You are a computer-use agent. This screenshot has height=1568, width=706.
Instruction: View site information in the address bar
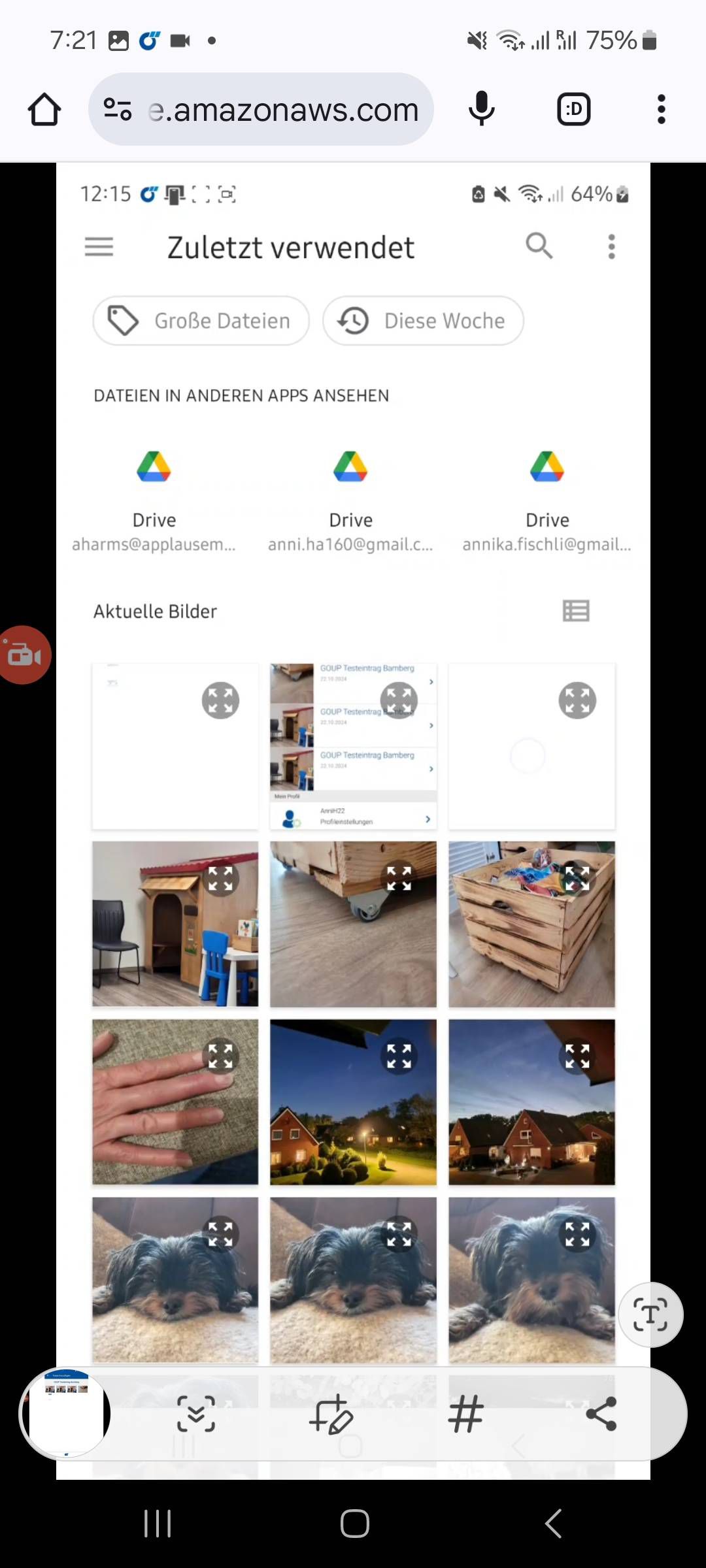point(118,109)
